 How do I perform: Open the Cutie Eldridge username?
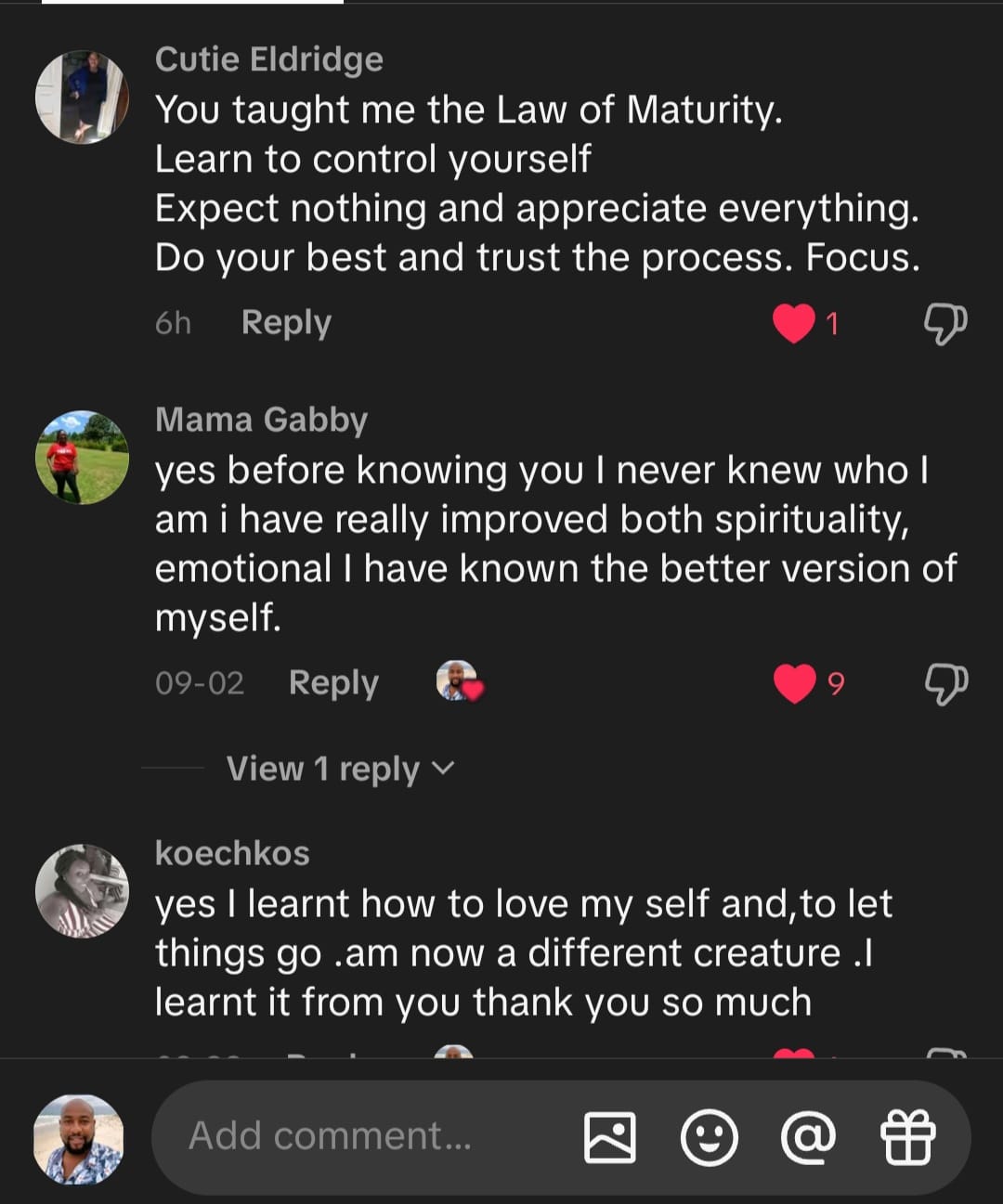click(x=269, y=59)
